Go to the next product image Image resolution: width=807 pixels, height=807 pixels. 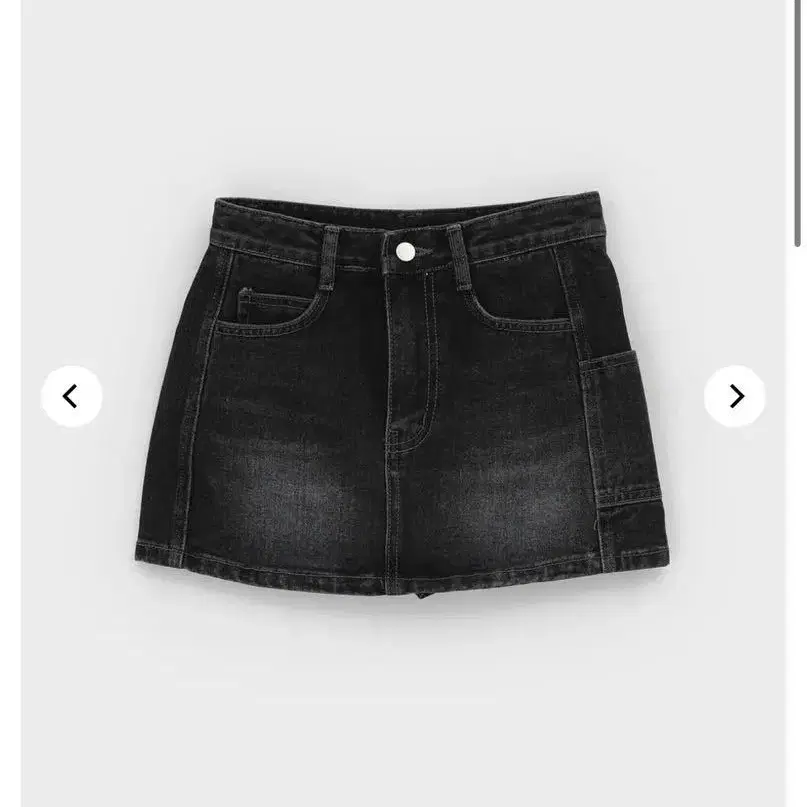[x=735, y=396]
